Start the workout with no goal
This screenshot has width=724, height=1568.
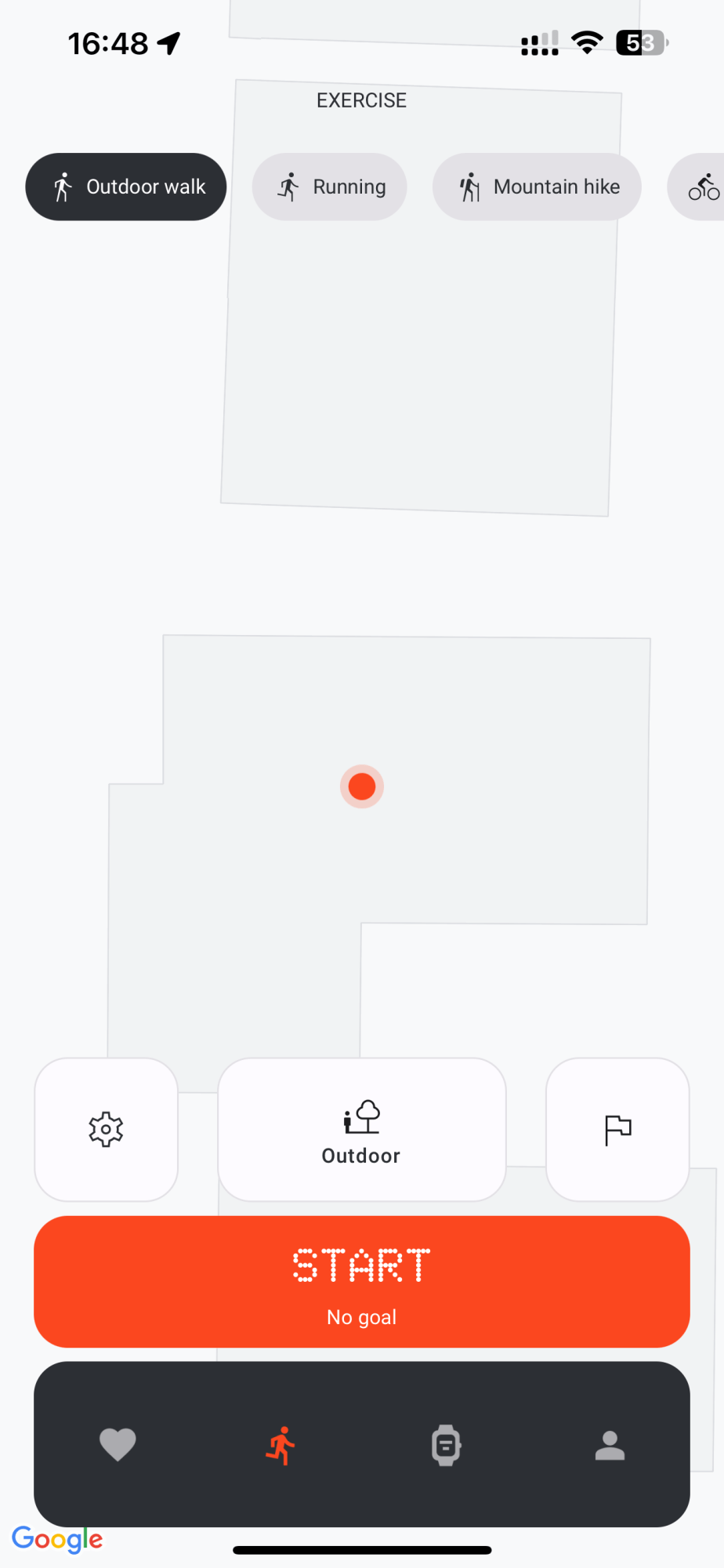(x=361, y=1282)
